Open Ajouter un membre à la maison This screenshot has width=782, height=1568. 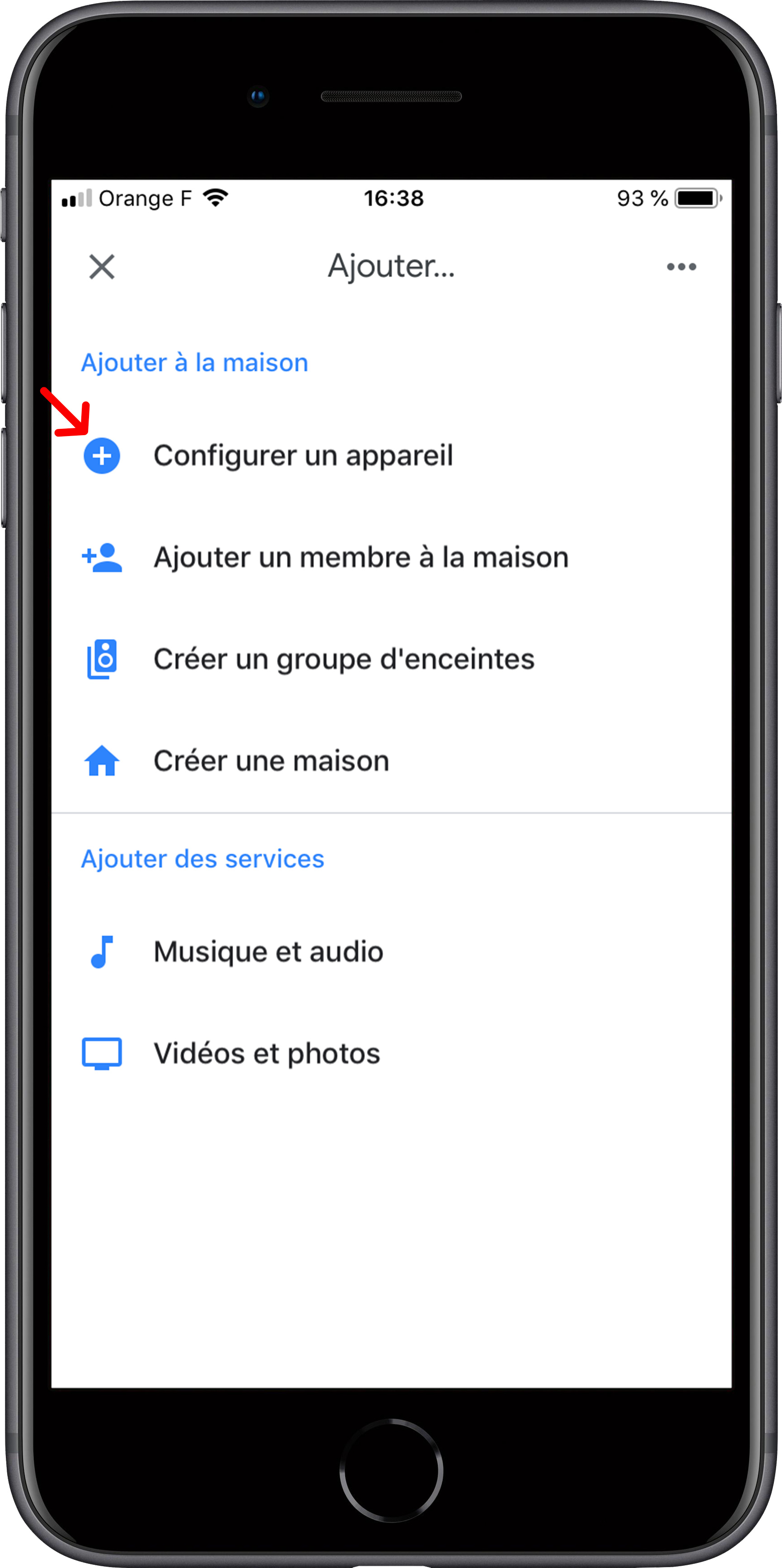point(360,558)
